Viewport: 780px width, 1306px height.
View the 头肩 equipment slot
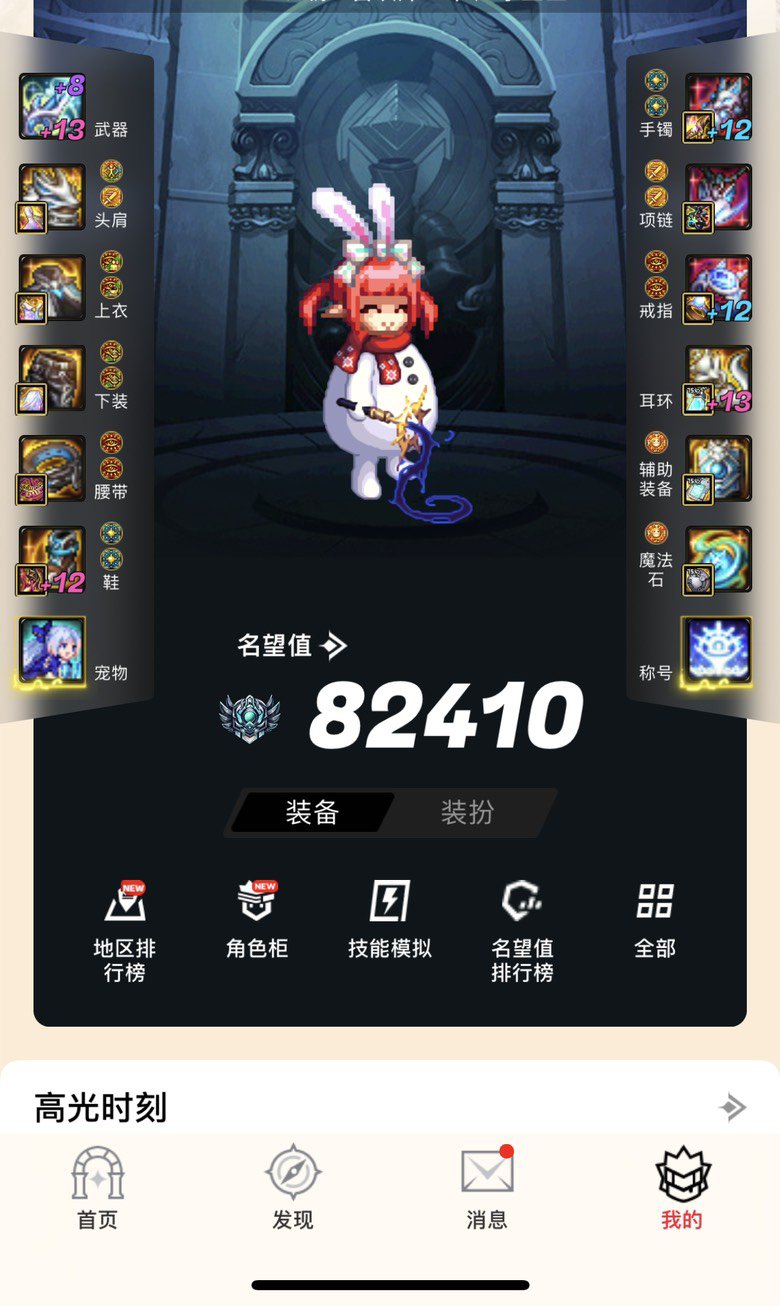[52, 197]
